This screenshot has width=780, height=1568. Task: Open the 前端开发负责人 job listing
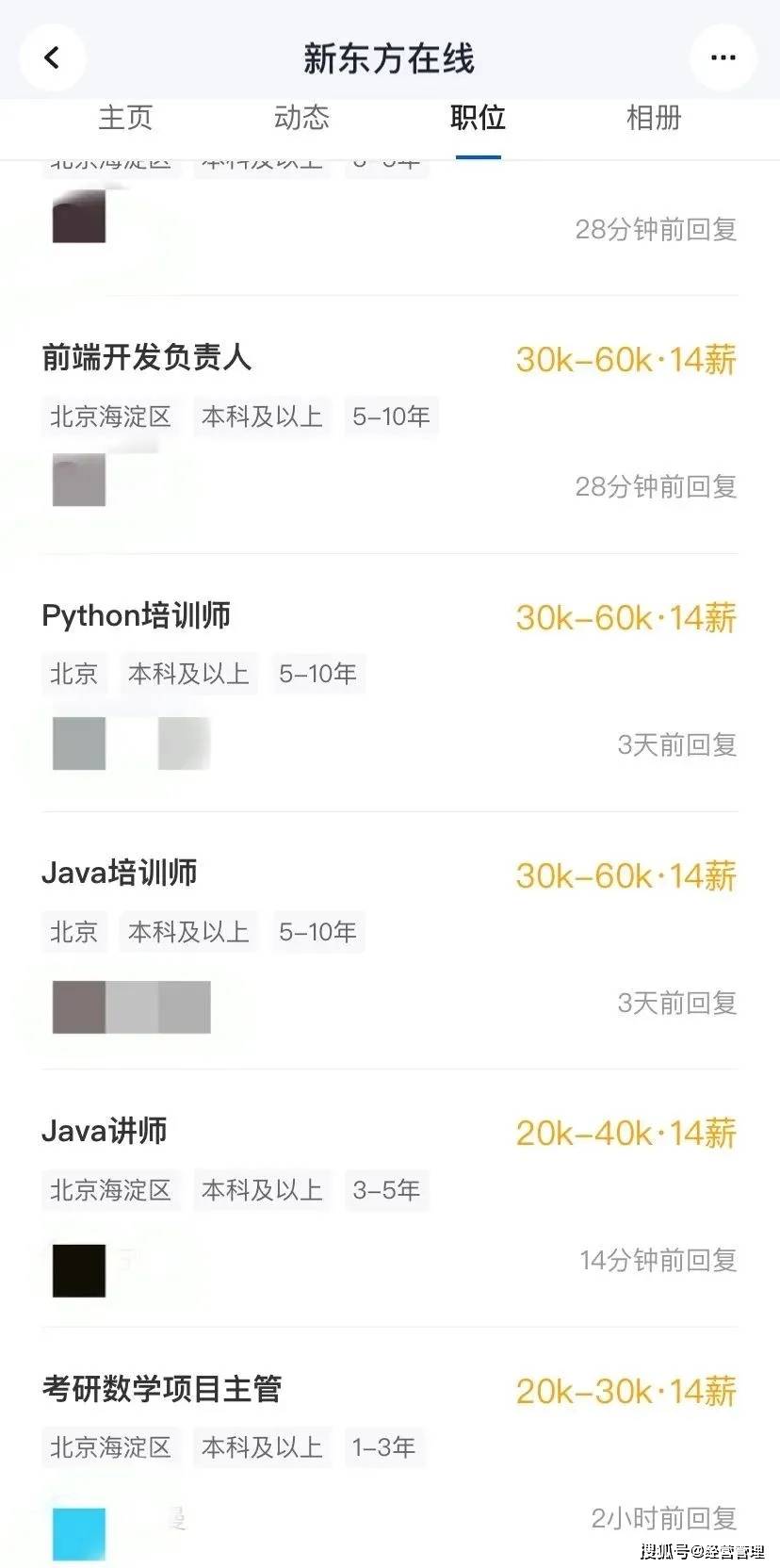147,358
